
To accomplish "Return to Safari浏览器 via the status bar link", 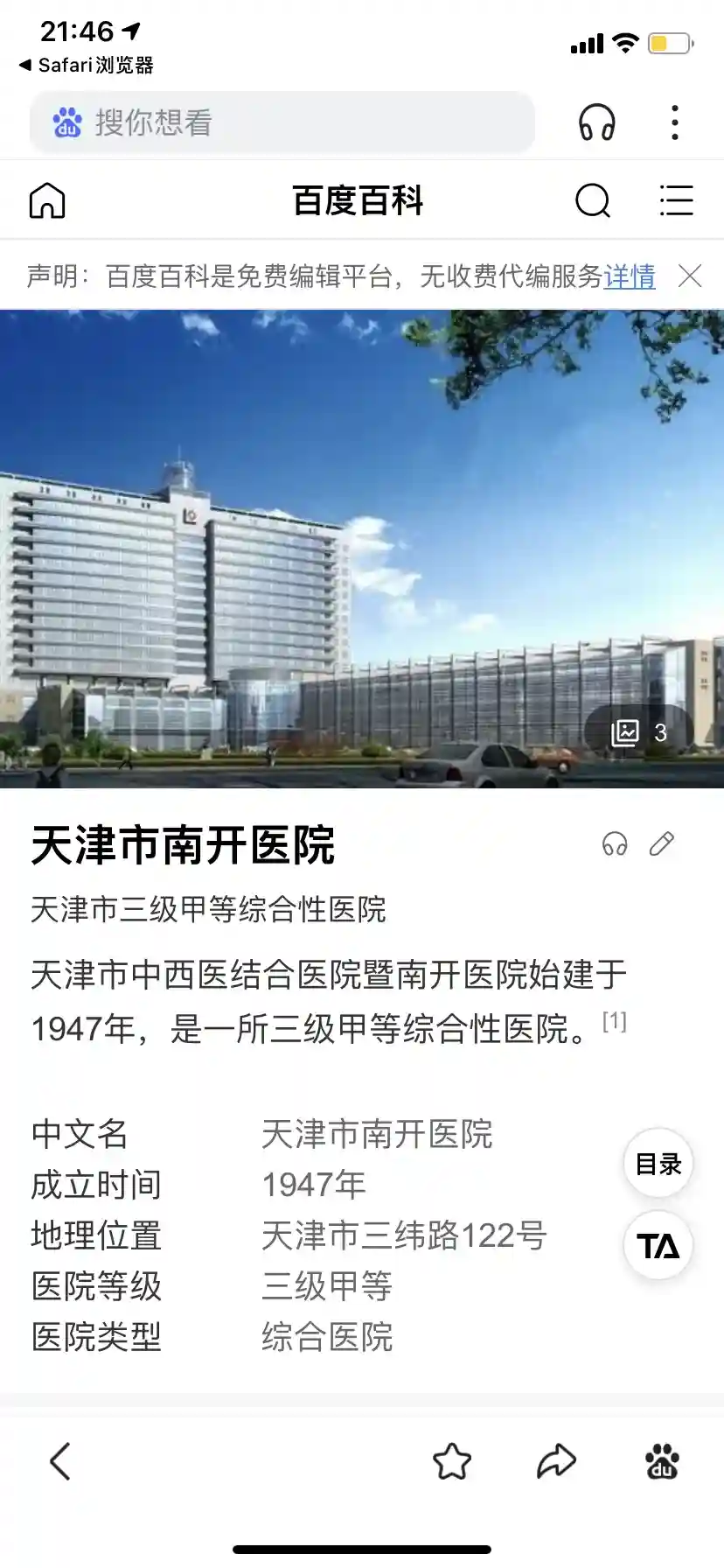I will [86, 65].
